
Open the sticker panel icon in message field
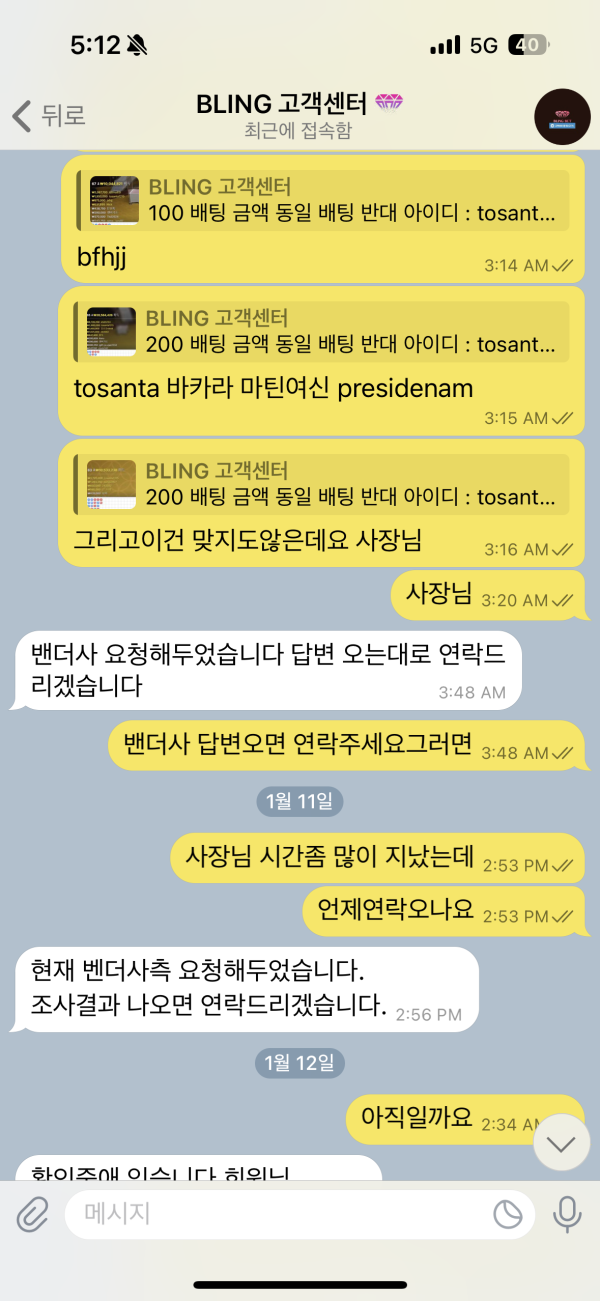[x=508, y=1215]
